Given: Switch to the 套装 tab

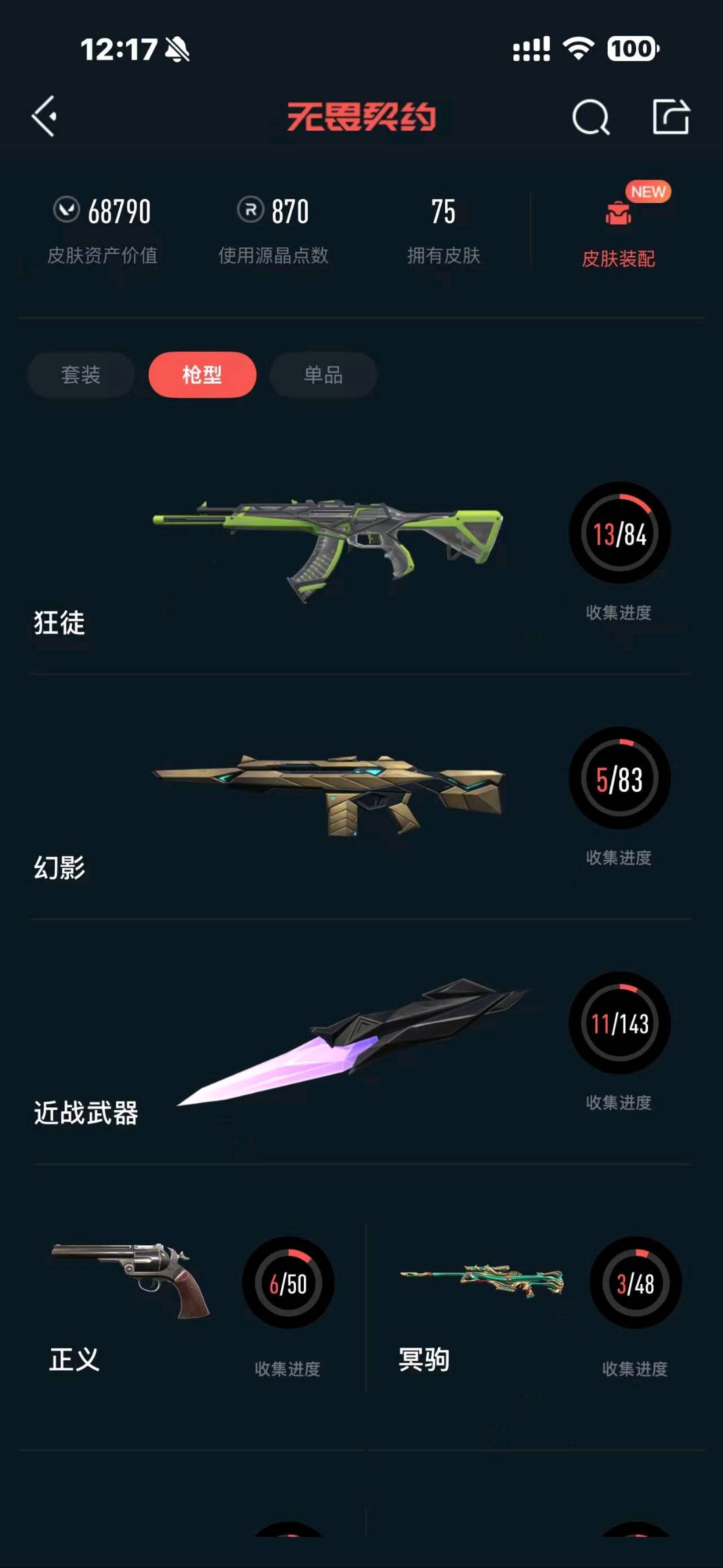Looking at the screenshot, I should pyautogui.click(x=81, y=374).
